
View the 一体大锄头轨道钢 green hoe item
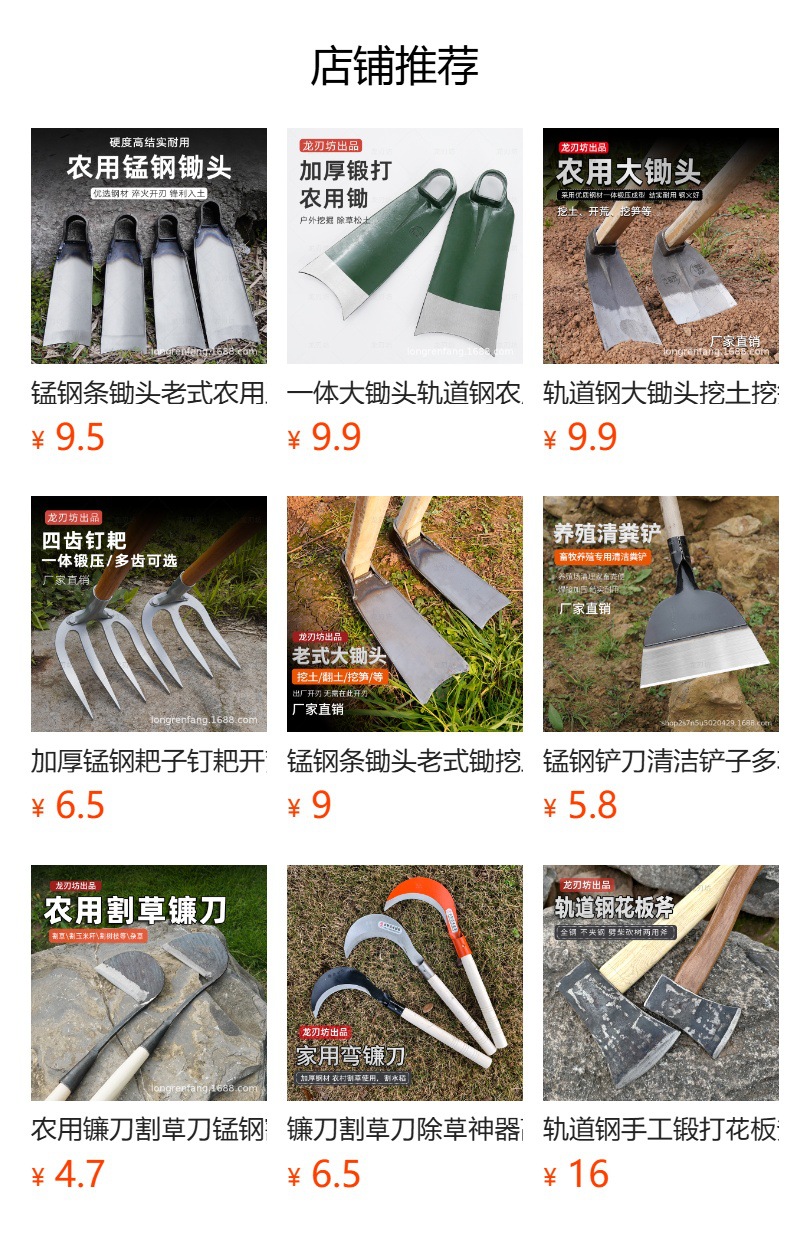tap(405, 246)
